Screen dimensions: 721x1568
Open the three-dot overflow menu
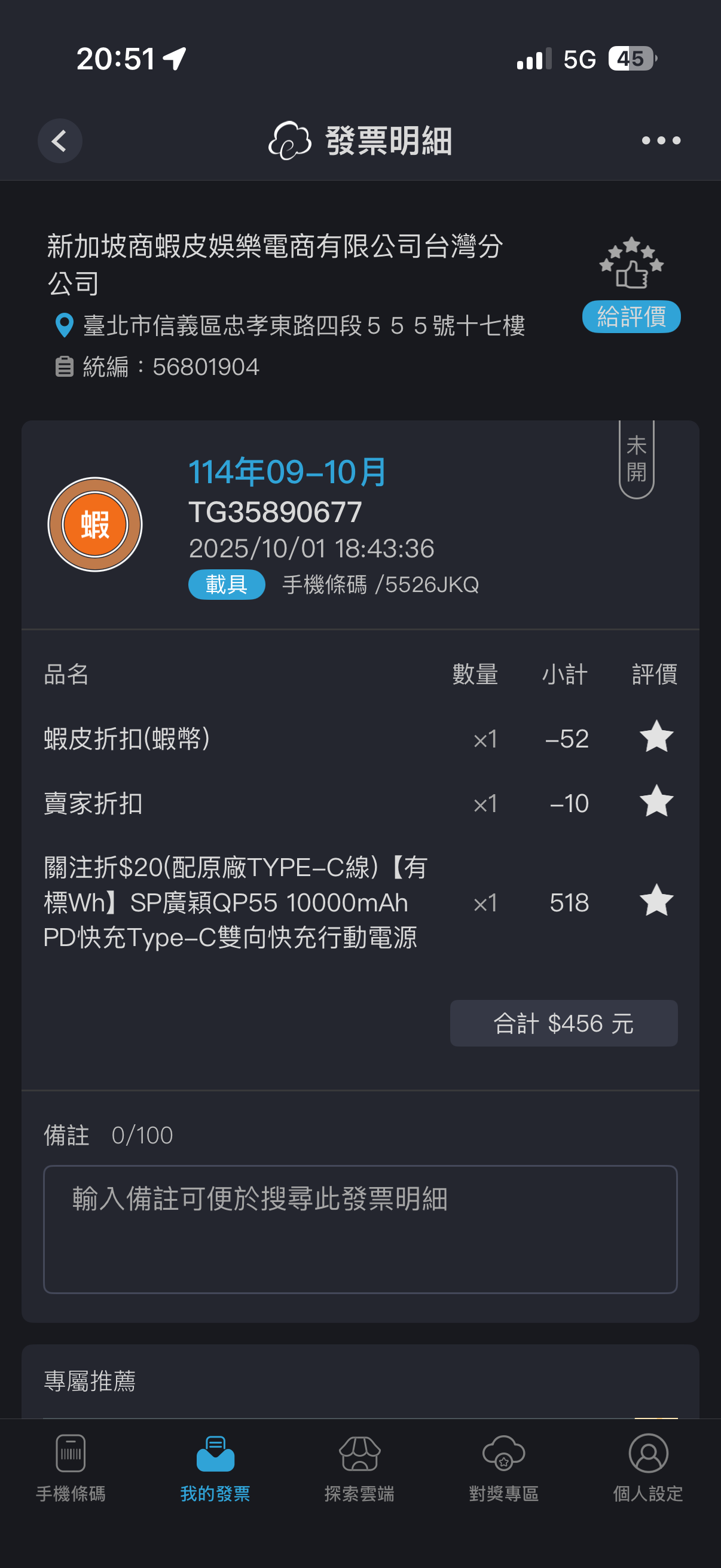661,141
